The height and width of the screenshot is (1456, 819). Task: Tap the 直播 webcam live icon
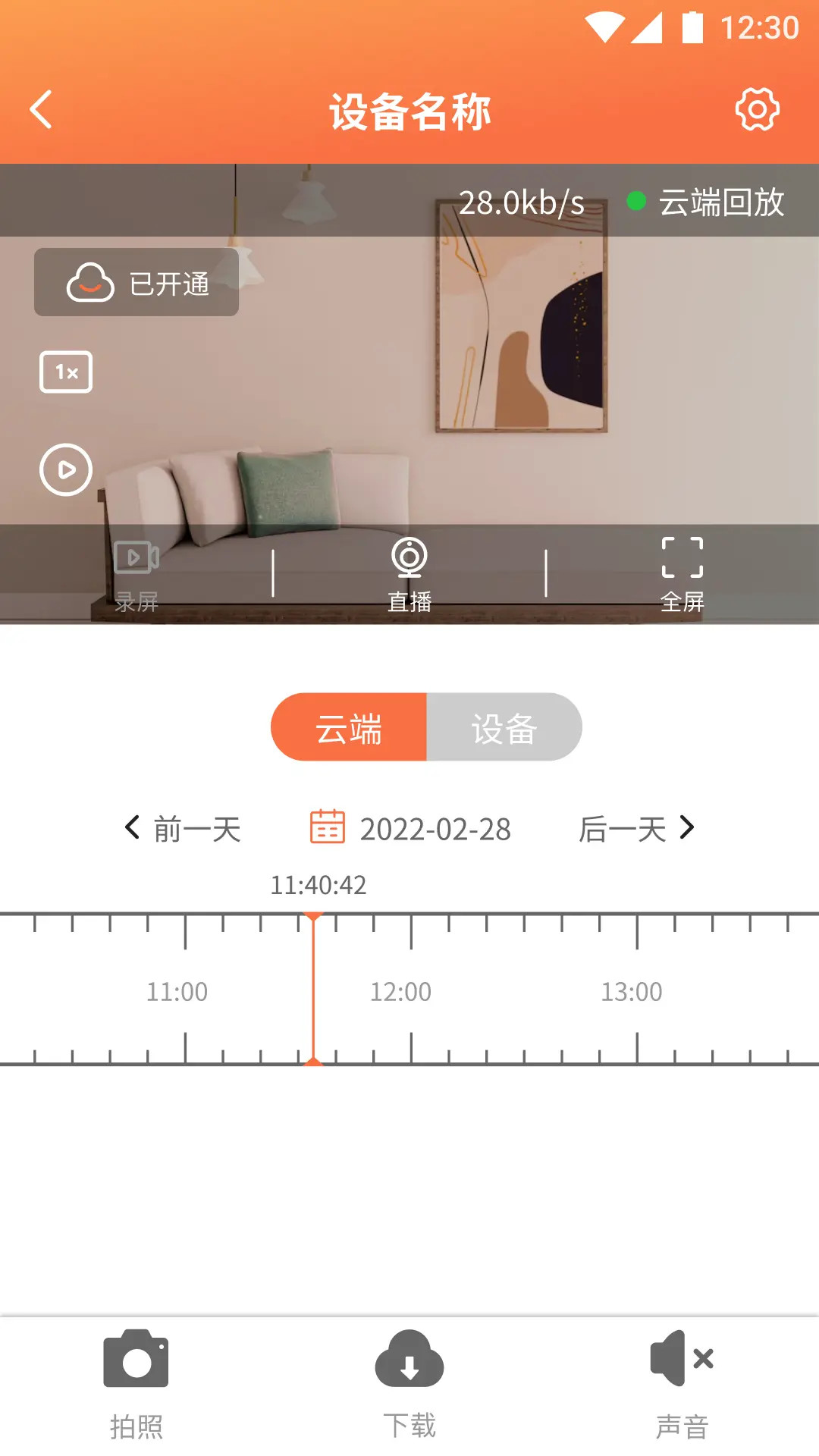[x=409, y=559]
